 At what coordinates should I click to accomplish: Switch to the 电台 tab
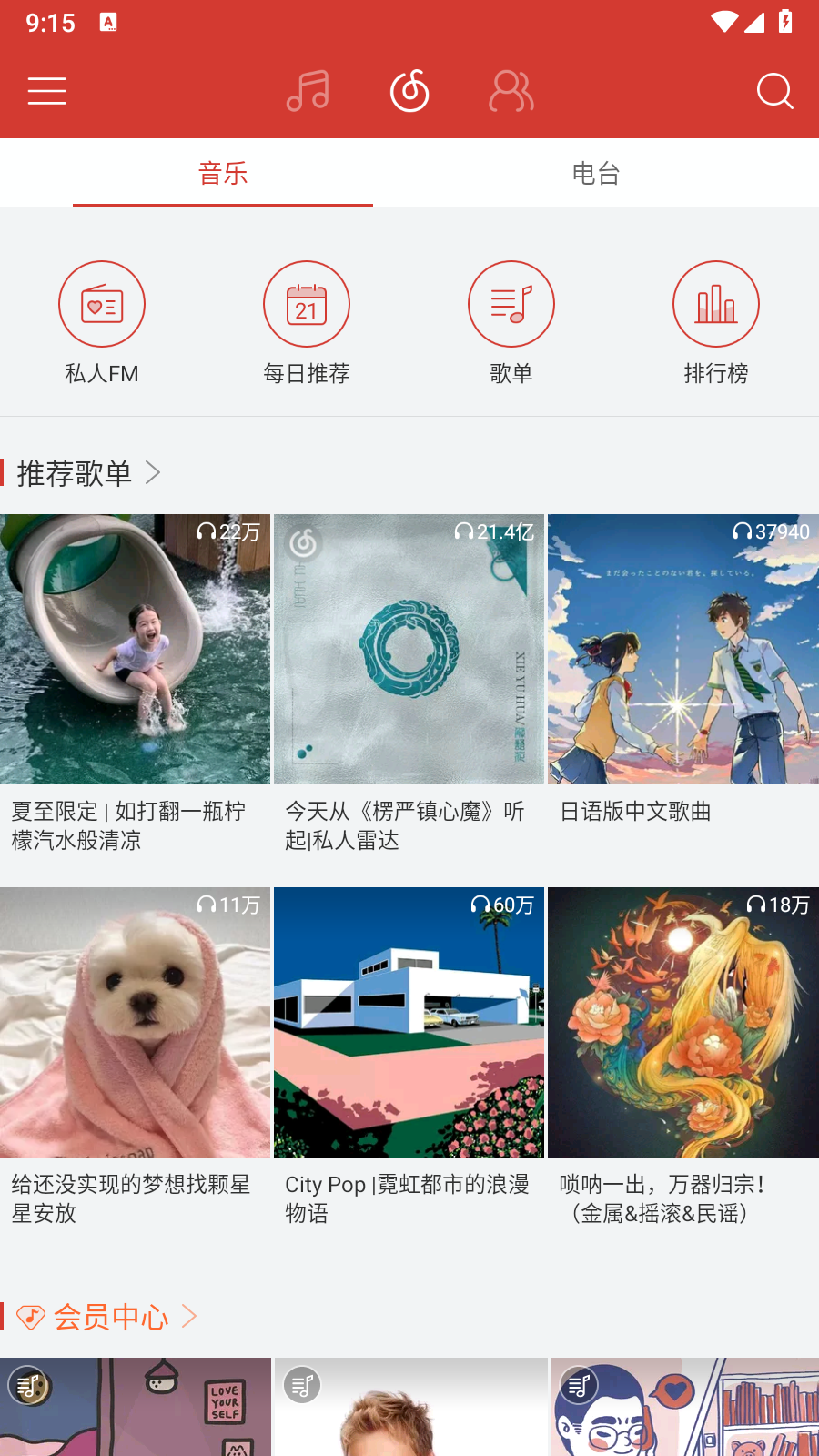596,173
